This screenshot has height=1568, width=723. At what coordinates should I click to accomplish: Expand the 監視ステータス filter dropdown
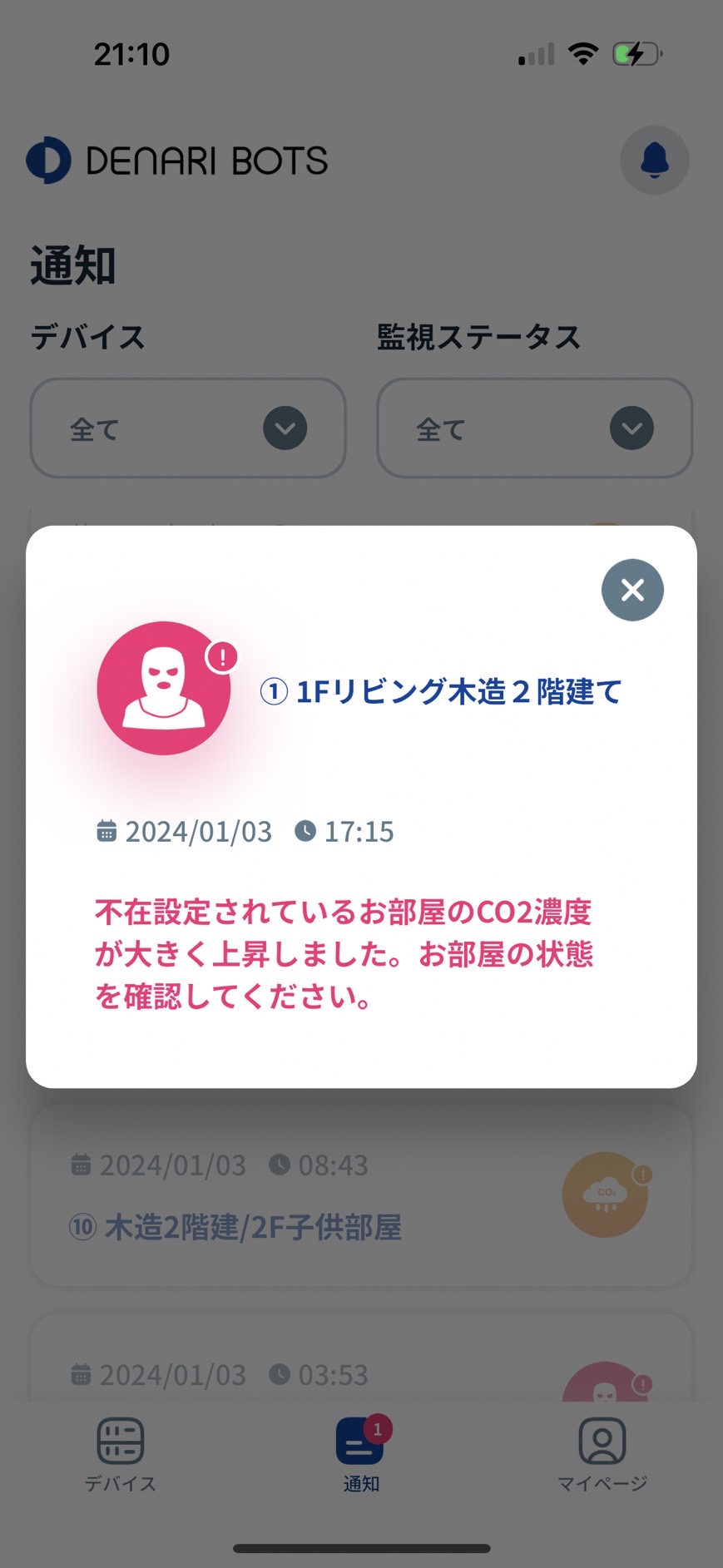click(x=534, y=428)
